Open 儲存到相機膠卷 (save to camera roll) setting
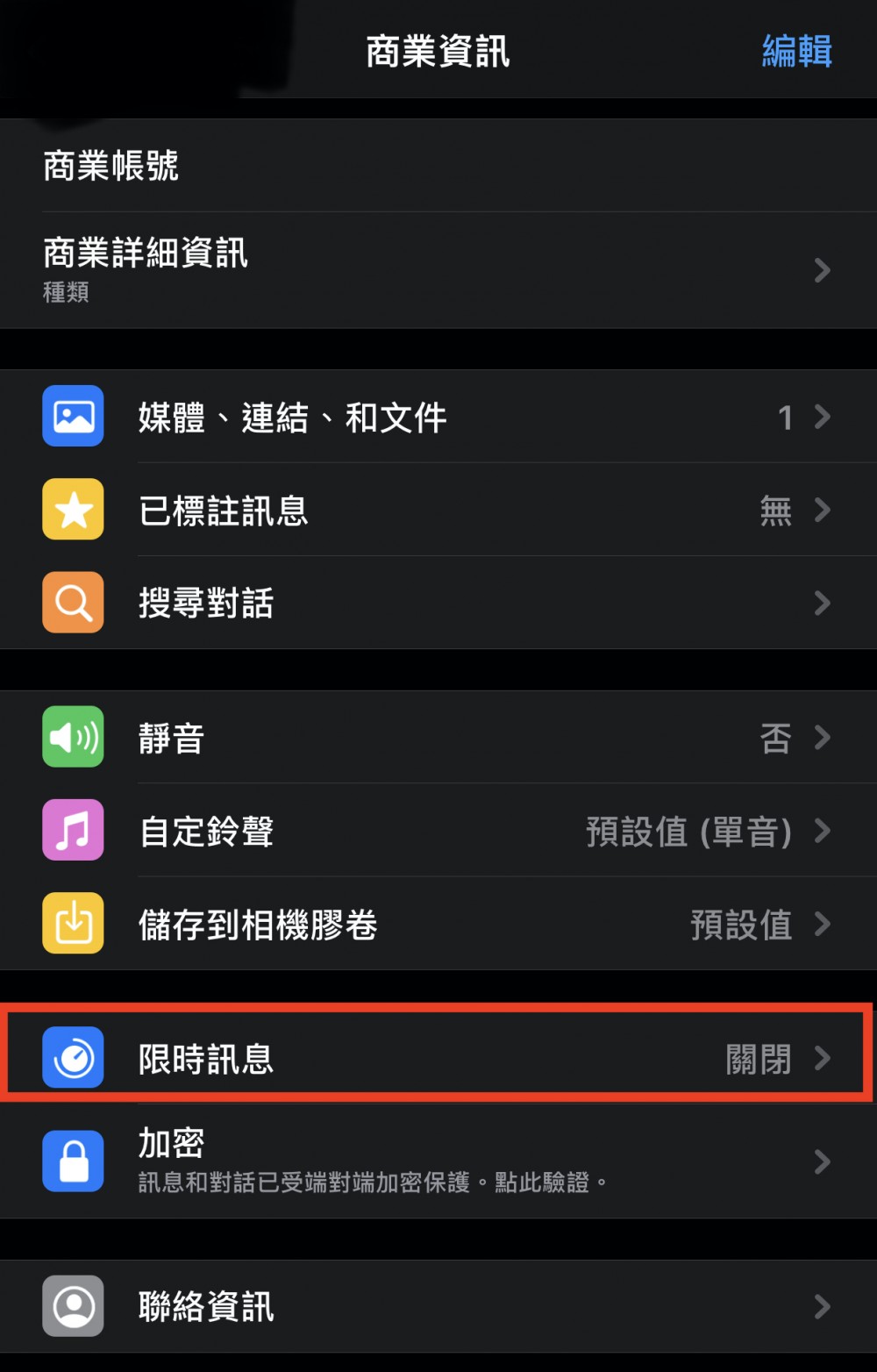877x1372 pixels. pyautogui.click(x=438, y=924)
